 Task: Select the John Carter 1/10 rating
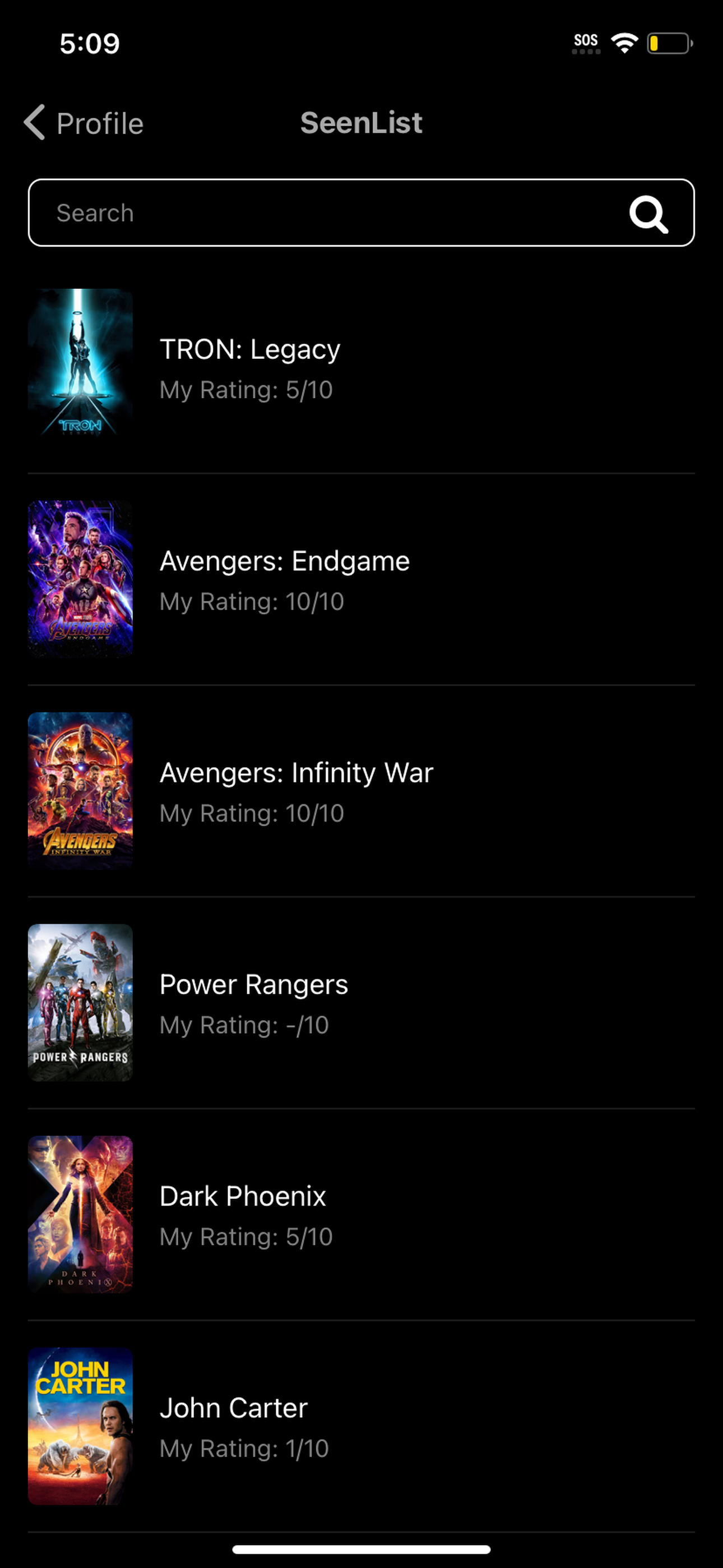[243, 1448]
